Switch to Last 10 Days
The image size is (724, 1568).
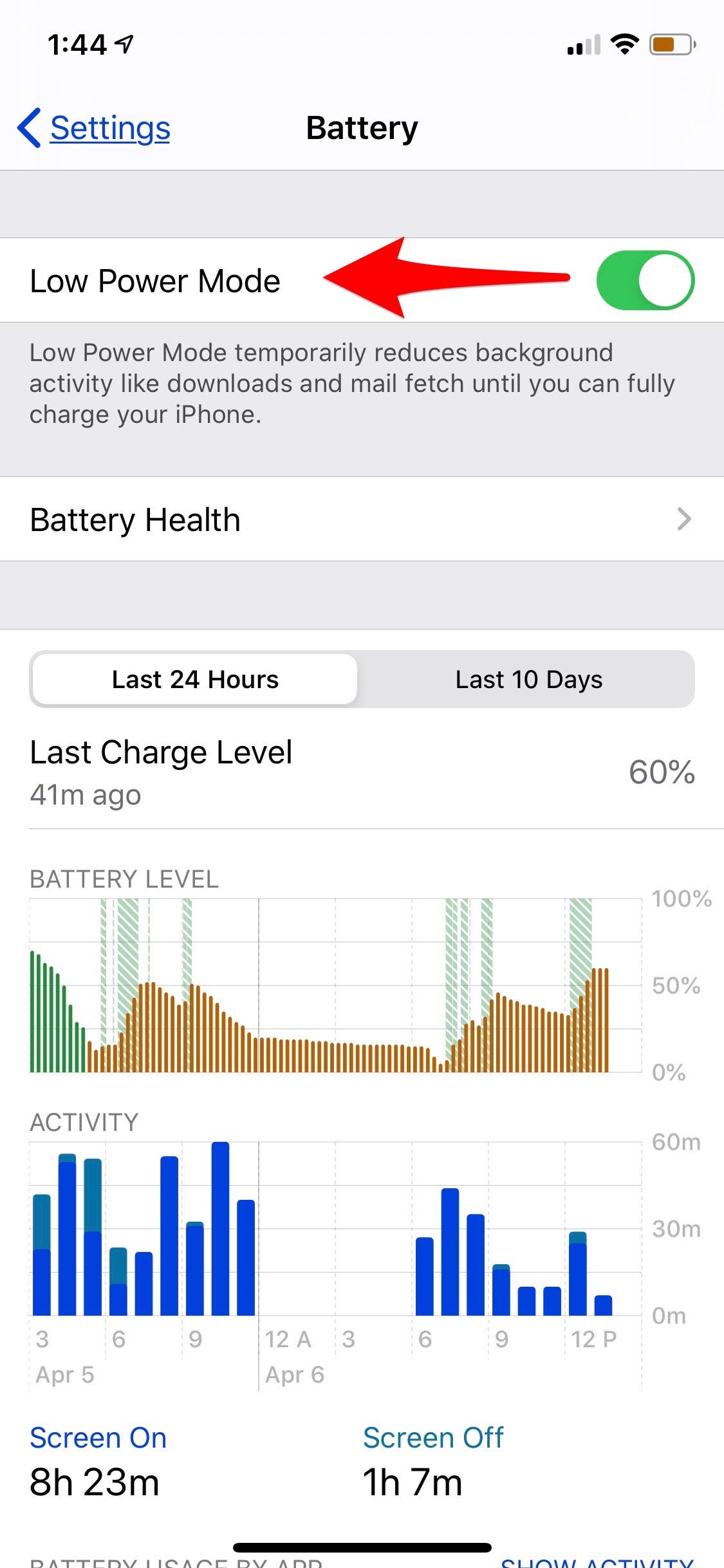[x=528, y=680]
